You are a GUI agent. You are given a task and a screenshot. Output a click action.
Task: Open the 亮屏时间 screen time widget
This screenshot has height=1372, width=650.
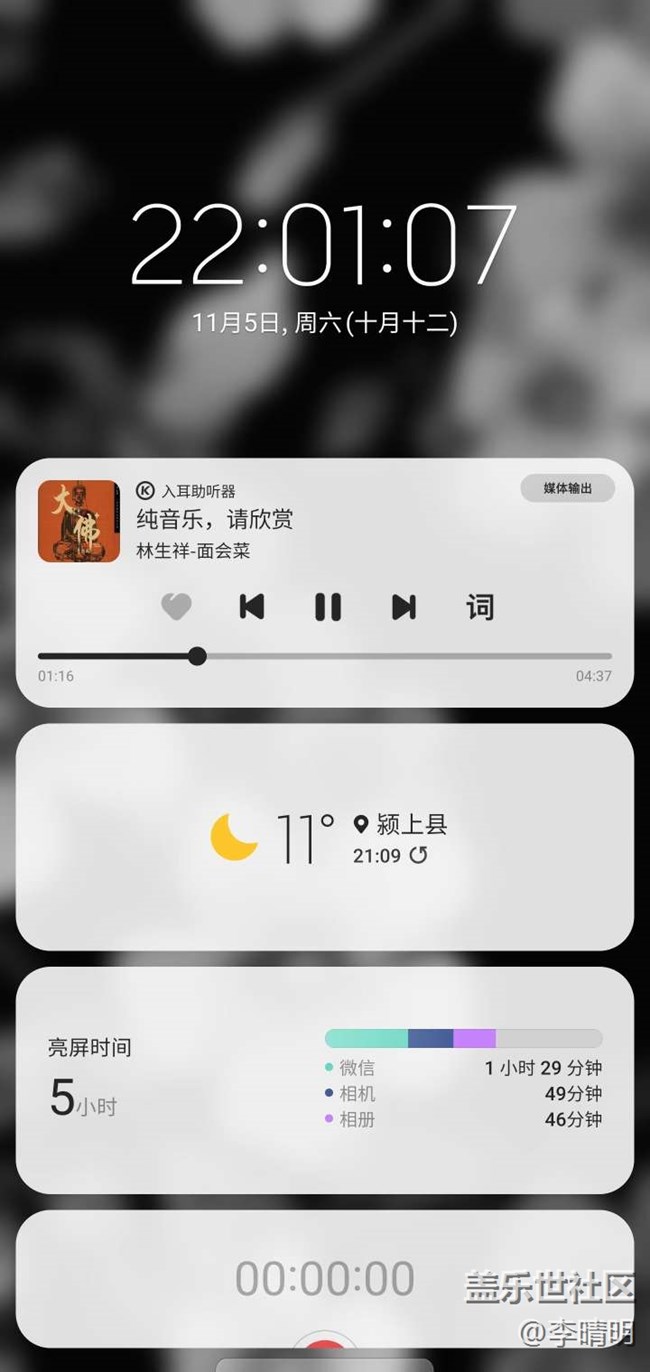[x=325, y=1080]
